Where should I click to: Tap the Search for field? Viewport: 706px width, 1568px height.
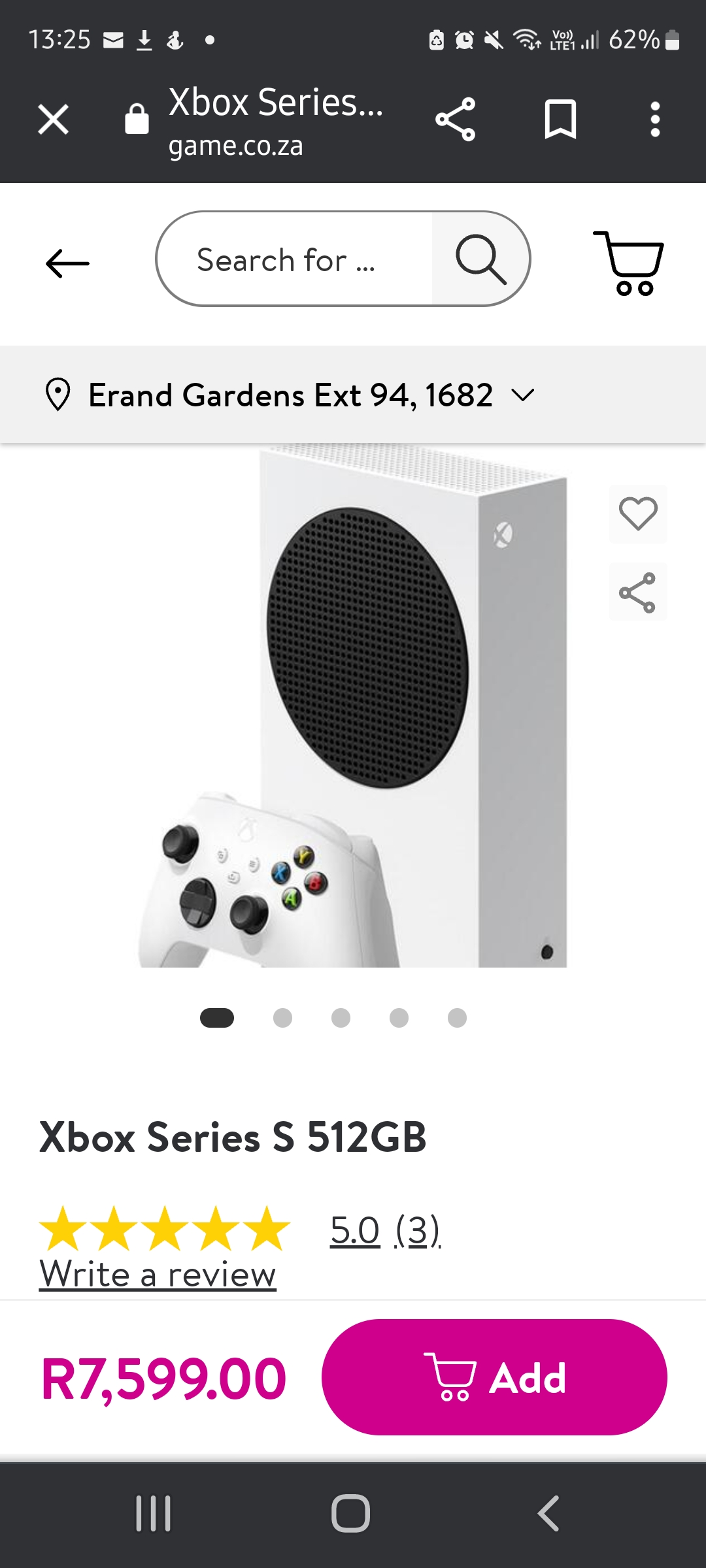coord(294,259)
